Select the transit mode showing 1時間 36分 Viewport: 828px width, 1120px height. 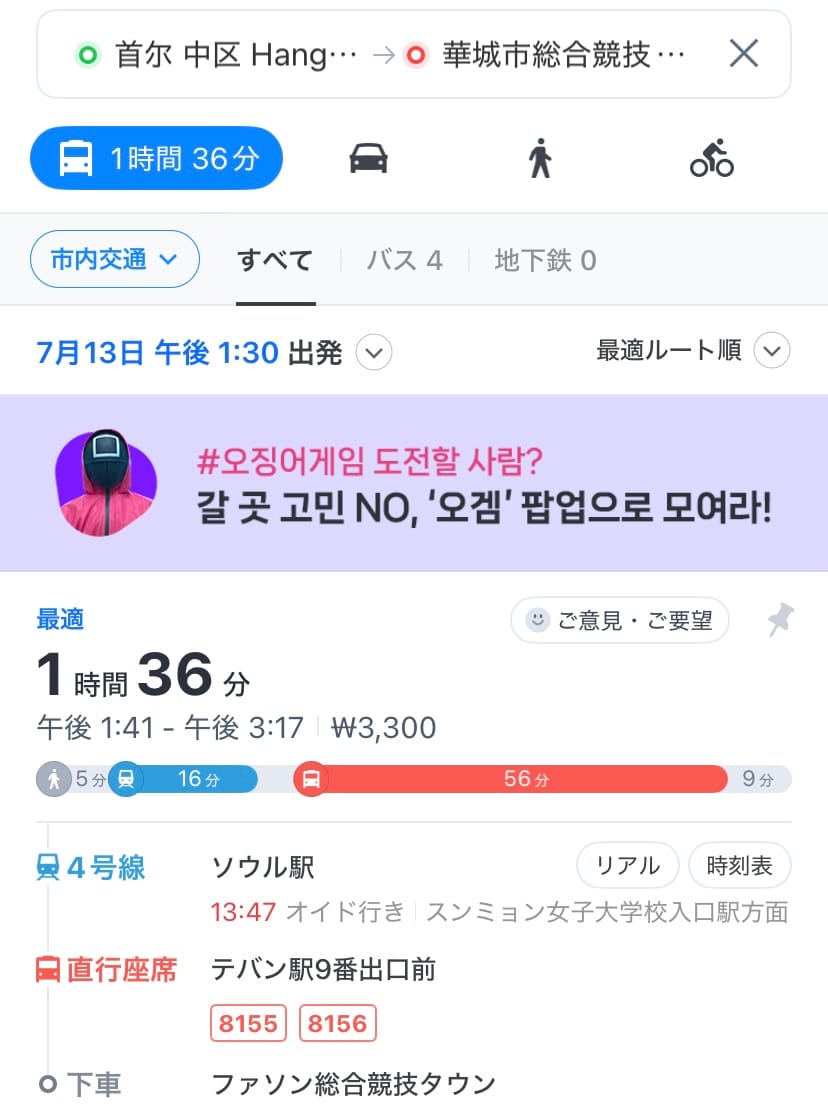pos(157,158)
